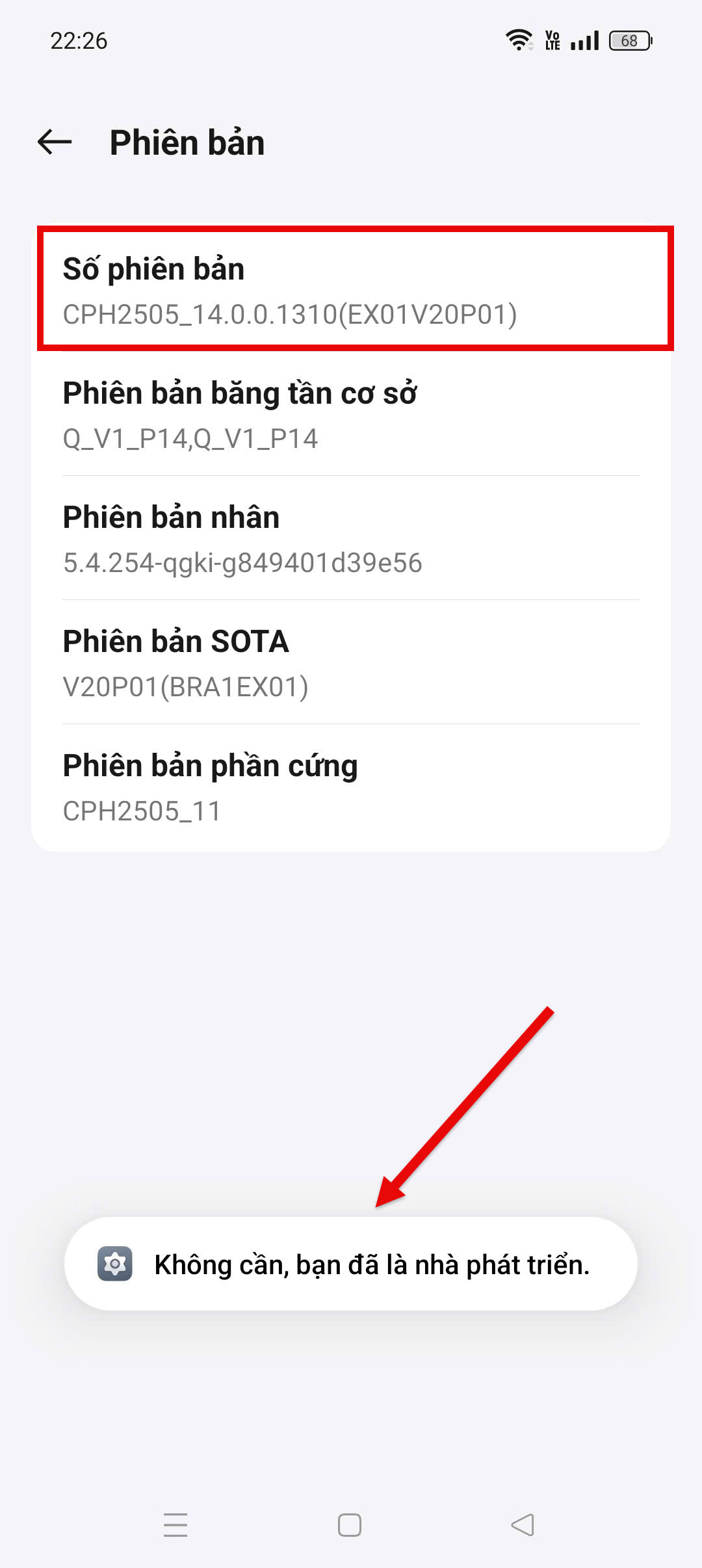Tap the Phiên bản nhân row

tap(351, 538)
